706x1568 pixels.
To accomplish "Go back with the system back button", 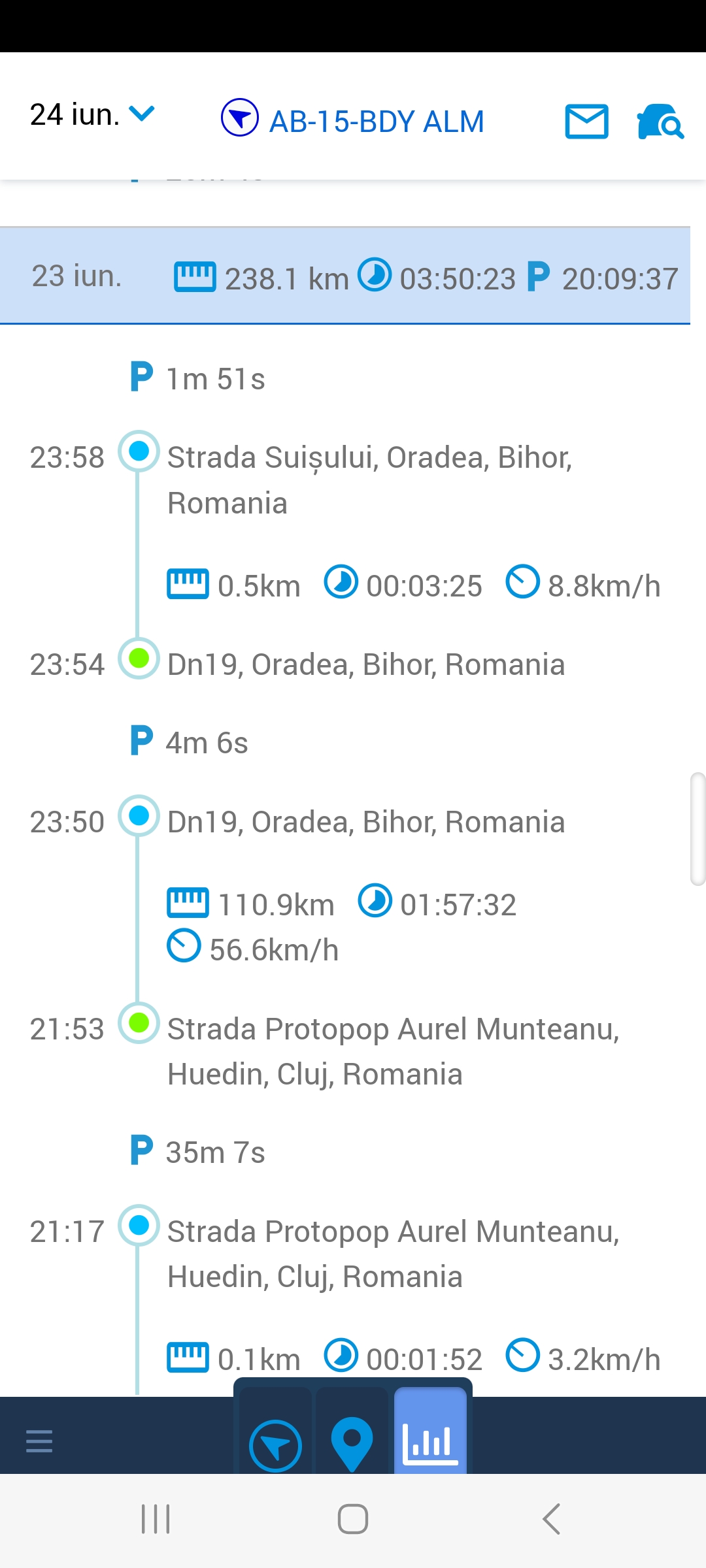I will [x=552, y=1518].
